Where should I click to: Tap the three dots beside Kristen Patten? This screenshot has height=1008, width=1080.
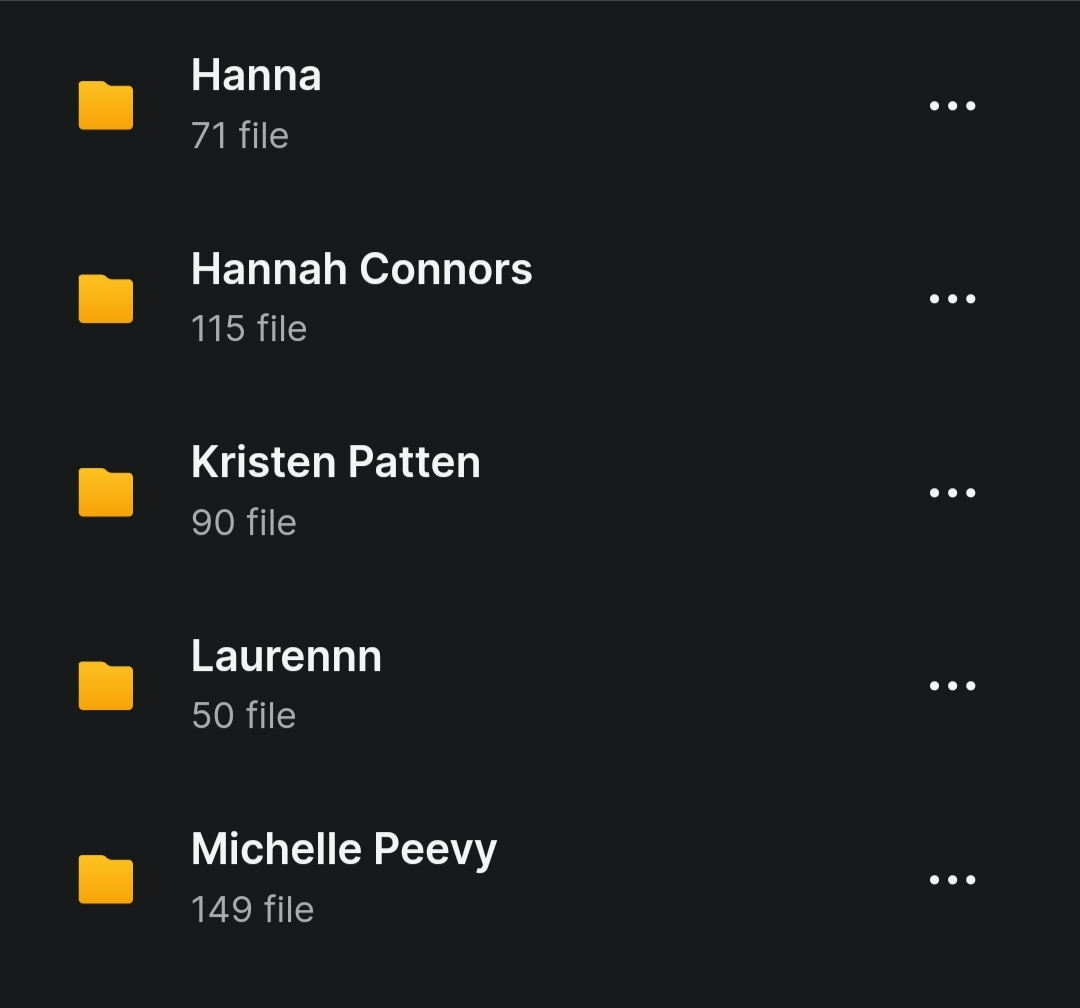952,492
